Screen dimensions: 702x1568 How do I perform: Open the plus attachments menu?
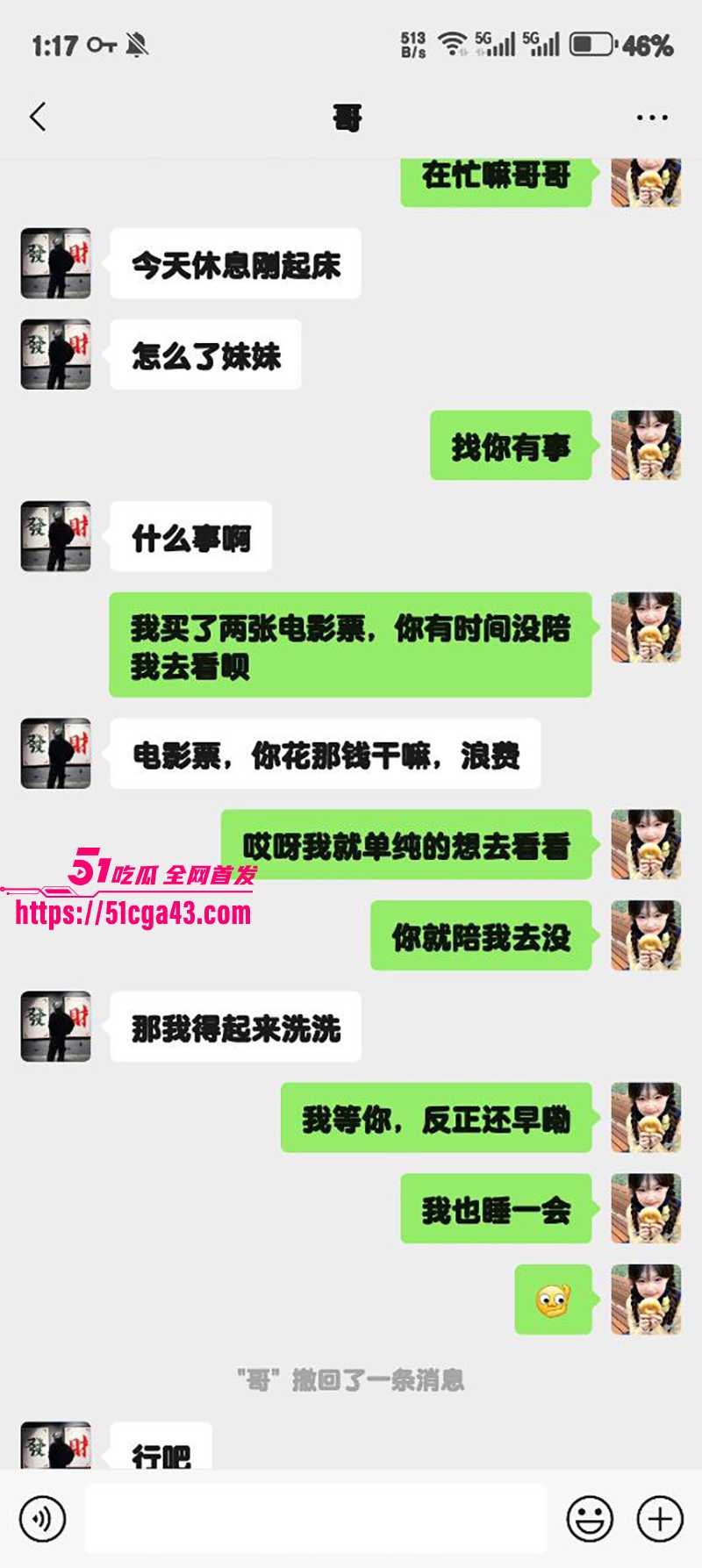(660, 1518)
